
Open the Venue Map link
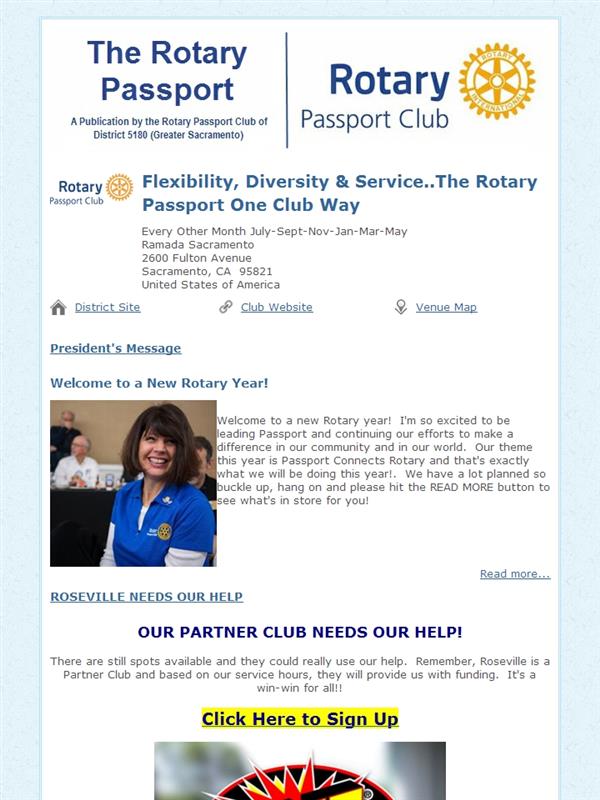[x=446, y=307]
